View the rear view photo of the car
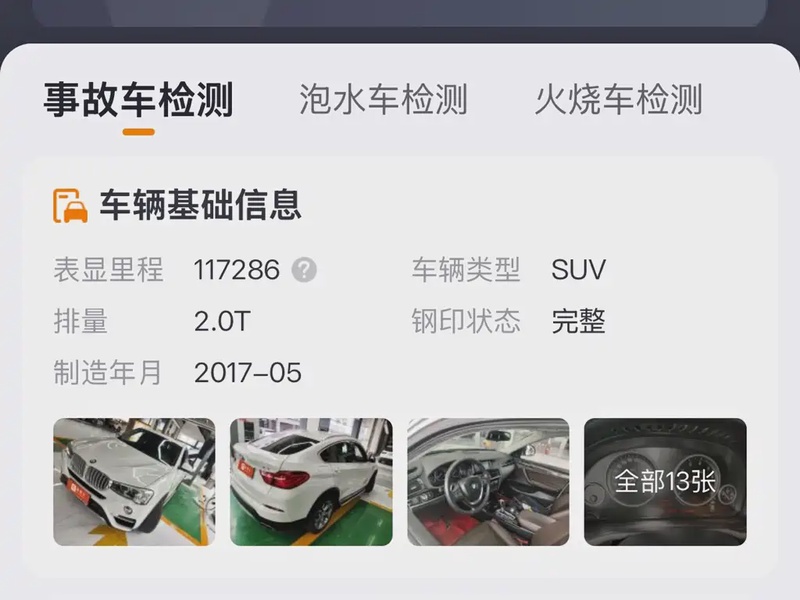This screenshot has width=800, height=600. coord(311,482)
